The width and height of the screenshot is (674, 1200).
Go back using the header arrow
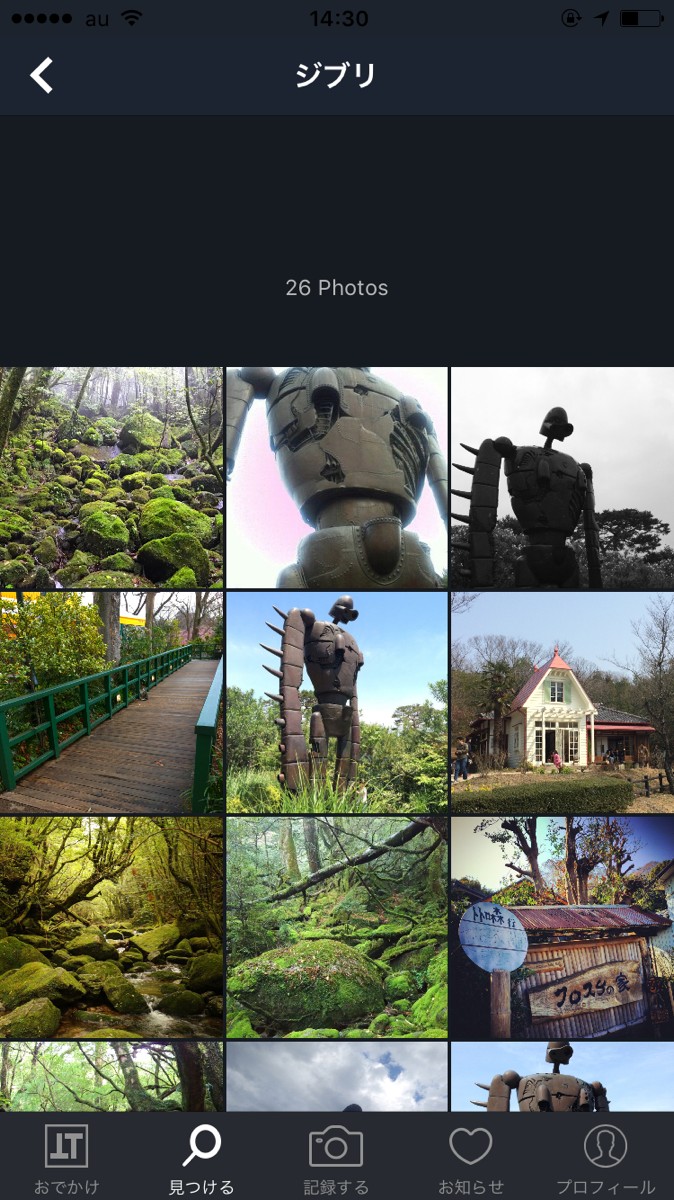pyautogui.click(x=41, y=76)
